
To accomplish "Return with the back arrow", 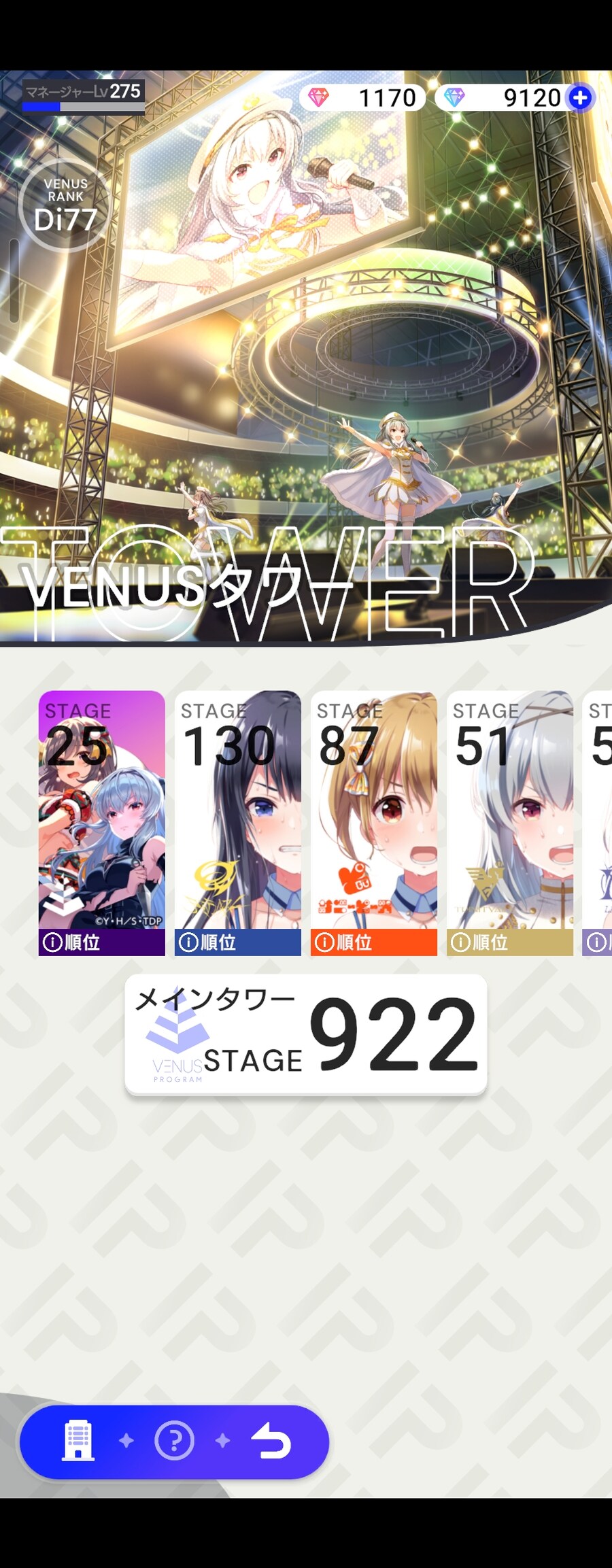I will click(271, 1440).
